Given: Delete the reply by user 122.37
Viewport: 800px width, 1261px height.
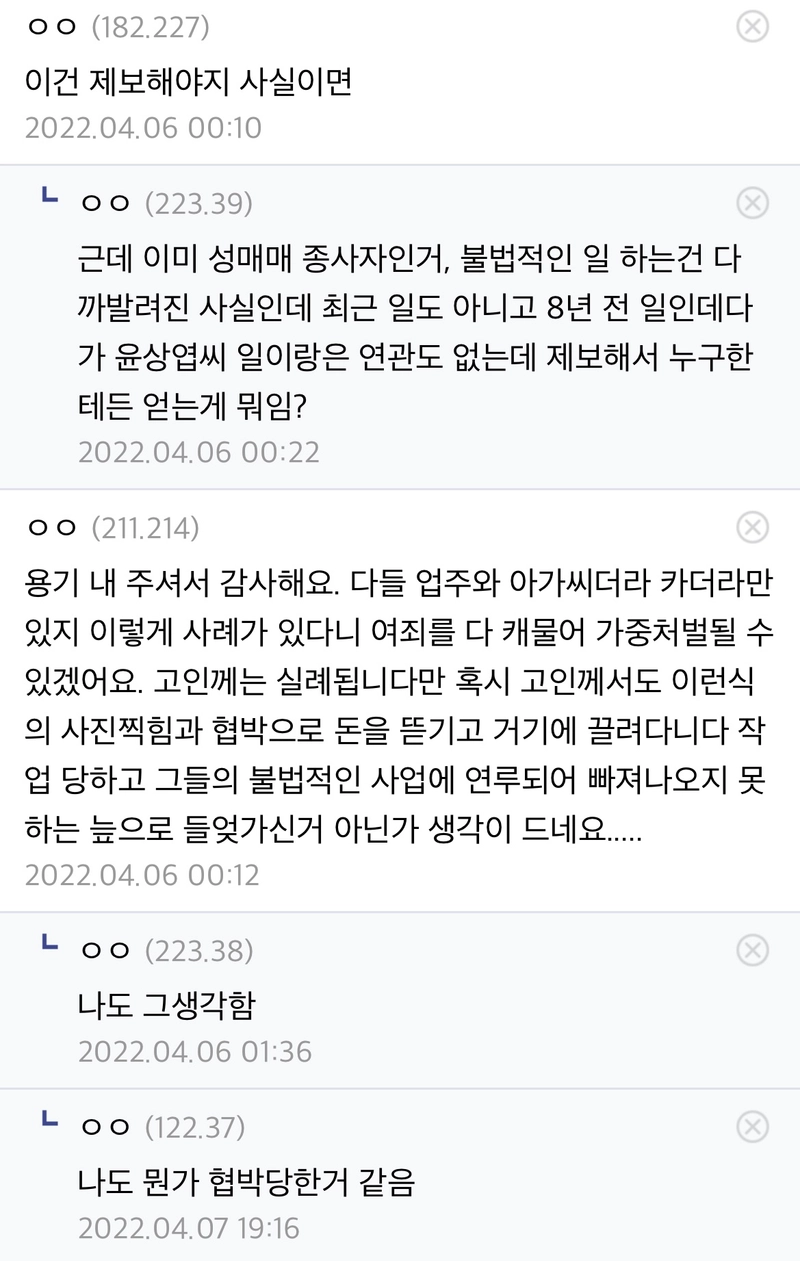Looking at the screenshot, I should click(x=752, y=1127).
